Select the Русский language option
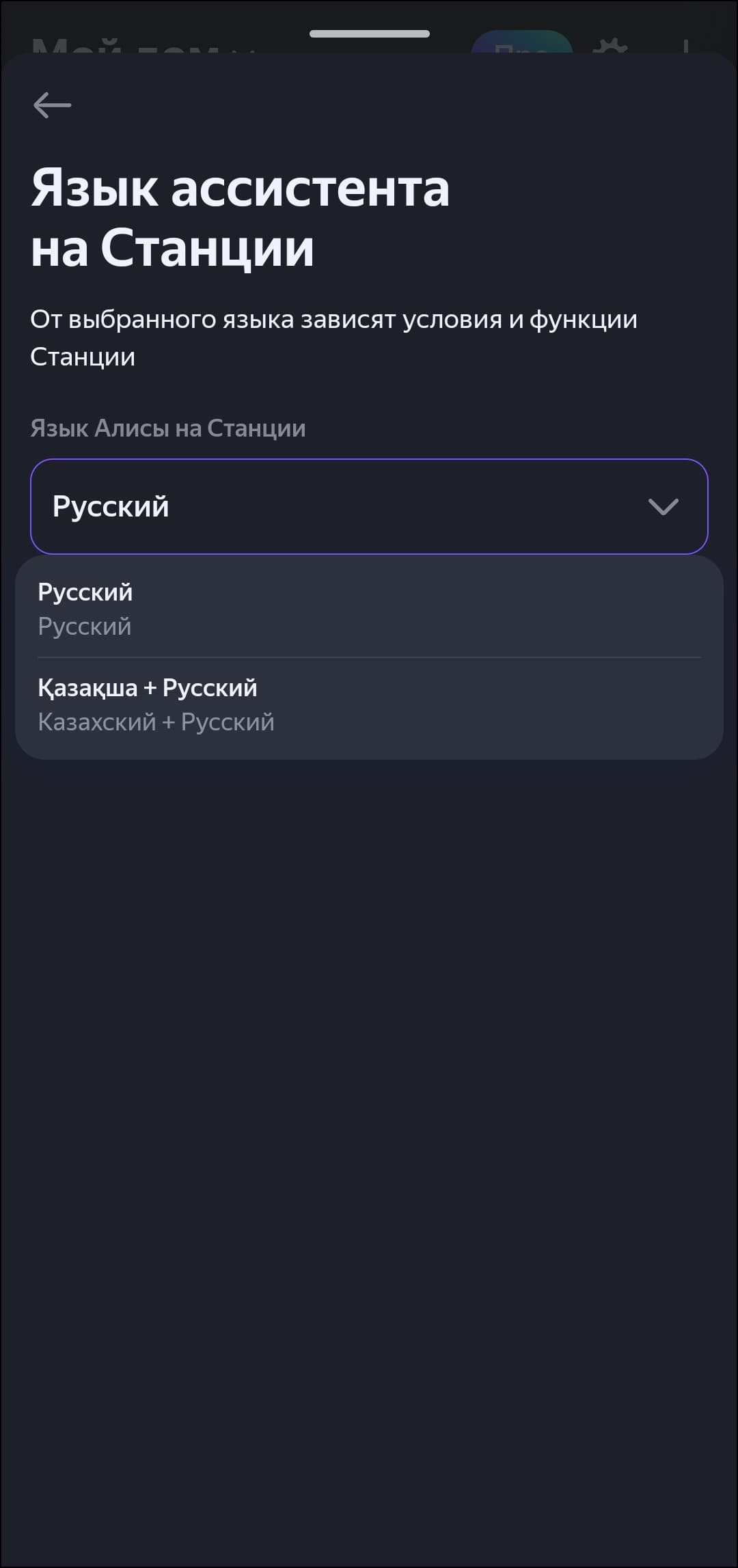Image resolution: width=738 pixels, height=1568 pixels. [369, 608]
